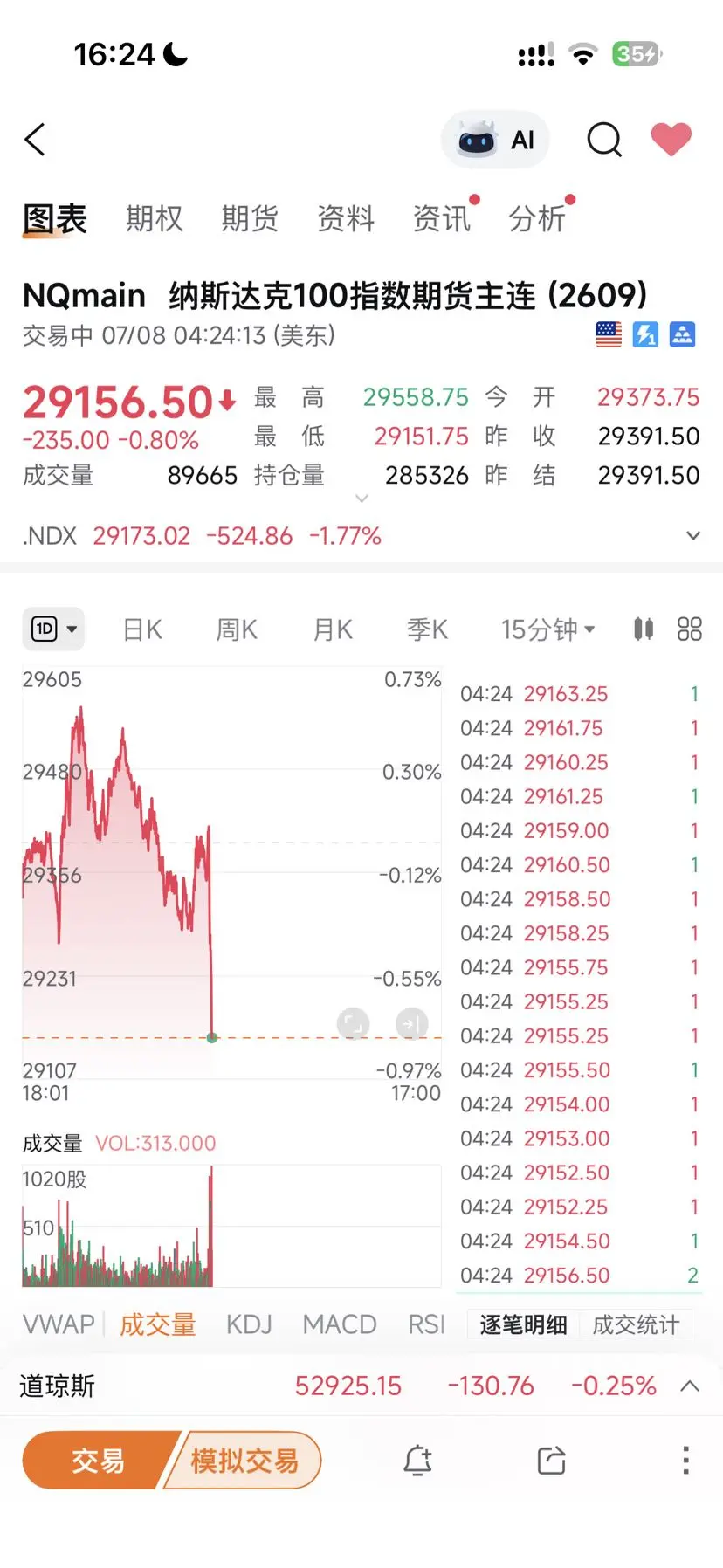
Task: Set a price alert with bell icon
Action: coord(417,1460)
